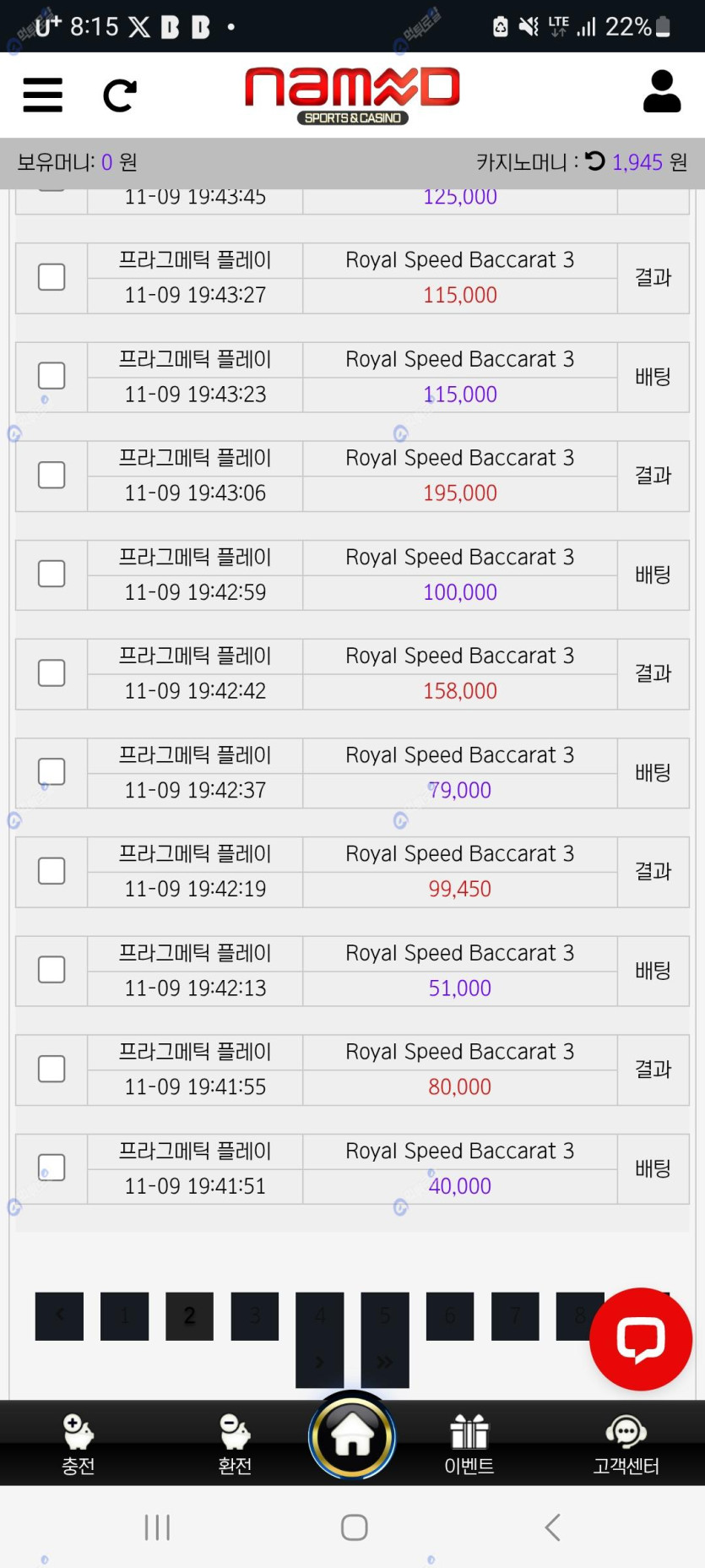This screenshot has height=1568, width=705.
Task: Go to the home screen of the site
Action: (x=352, y=1436)
